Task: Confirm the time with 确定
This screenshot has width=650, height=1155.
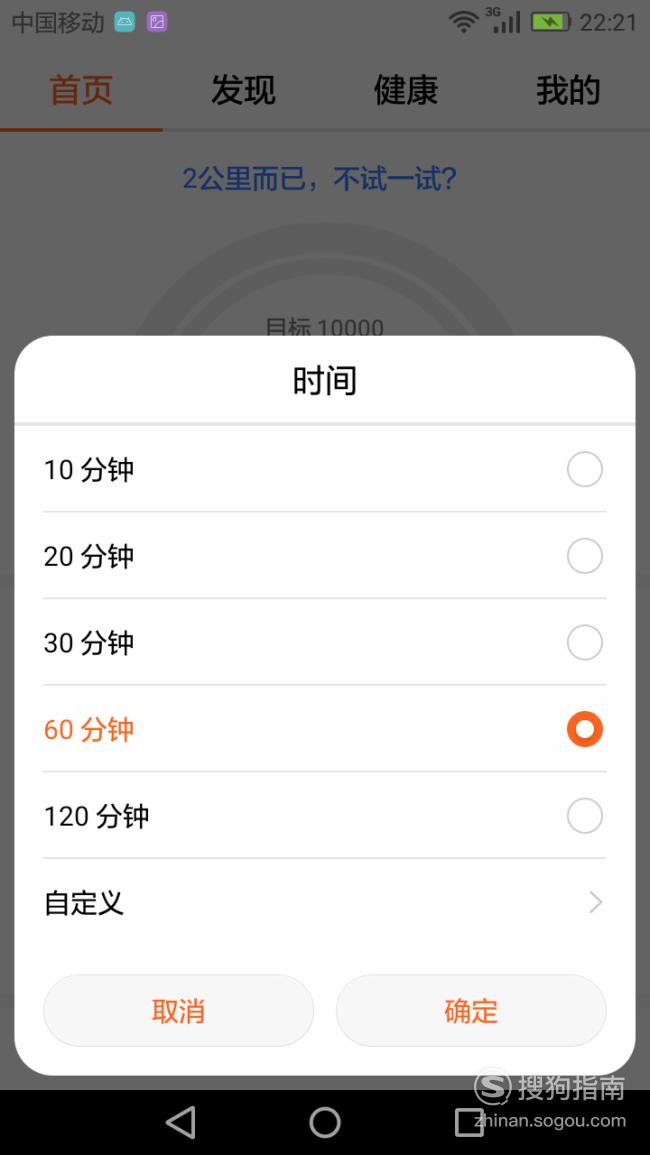Action: pos(471,1011)
